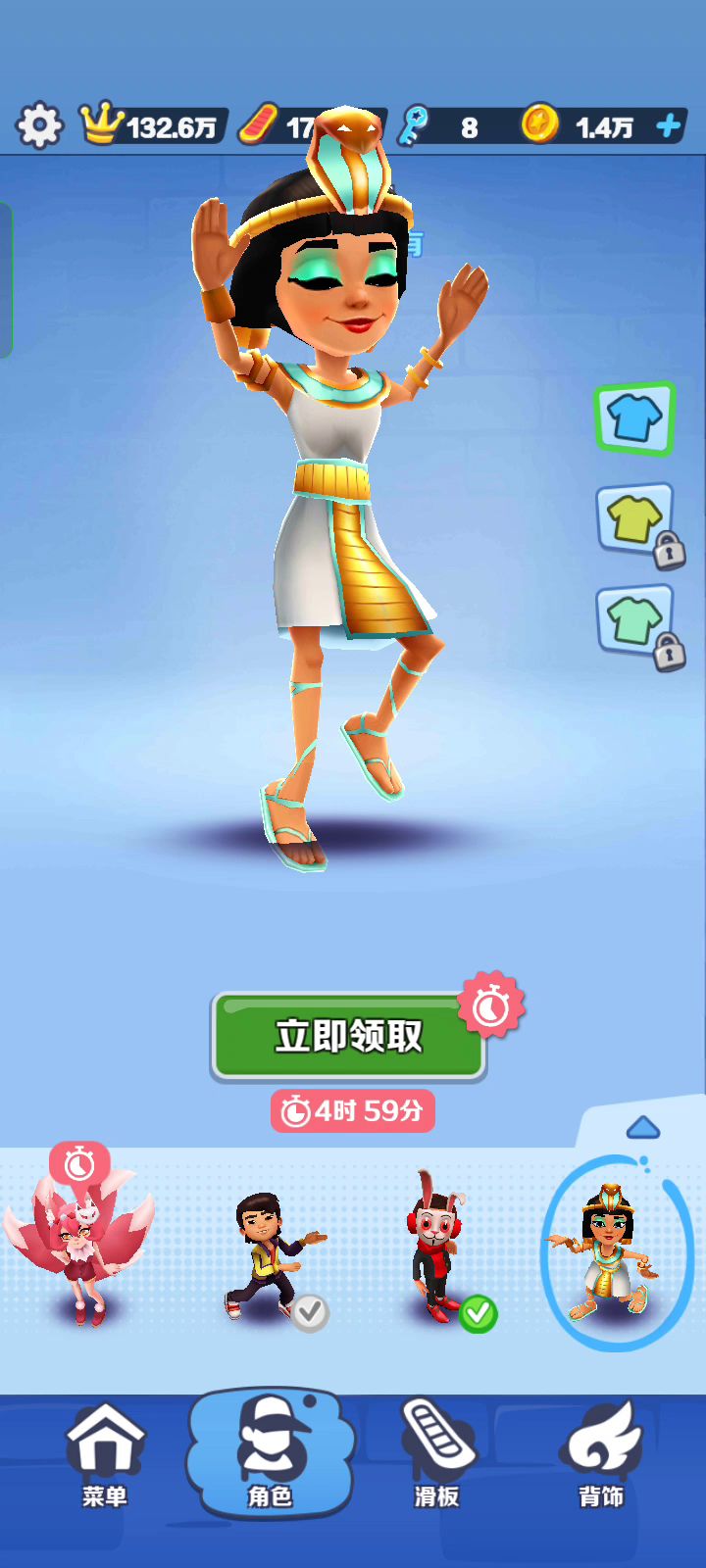Choose the boy in yellow jacket character
Screen dimensions: 706x1568
pyautogui.click(x=270, y=1254)
